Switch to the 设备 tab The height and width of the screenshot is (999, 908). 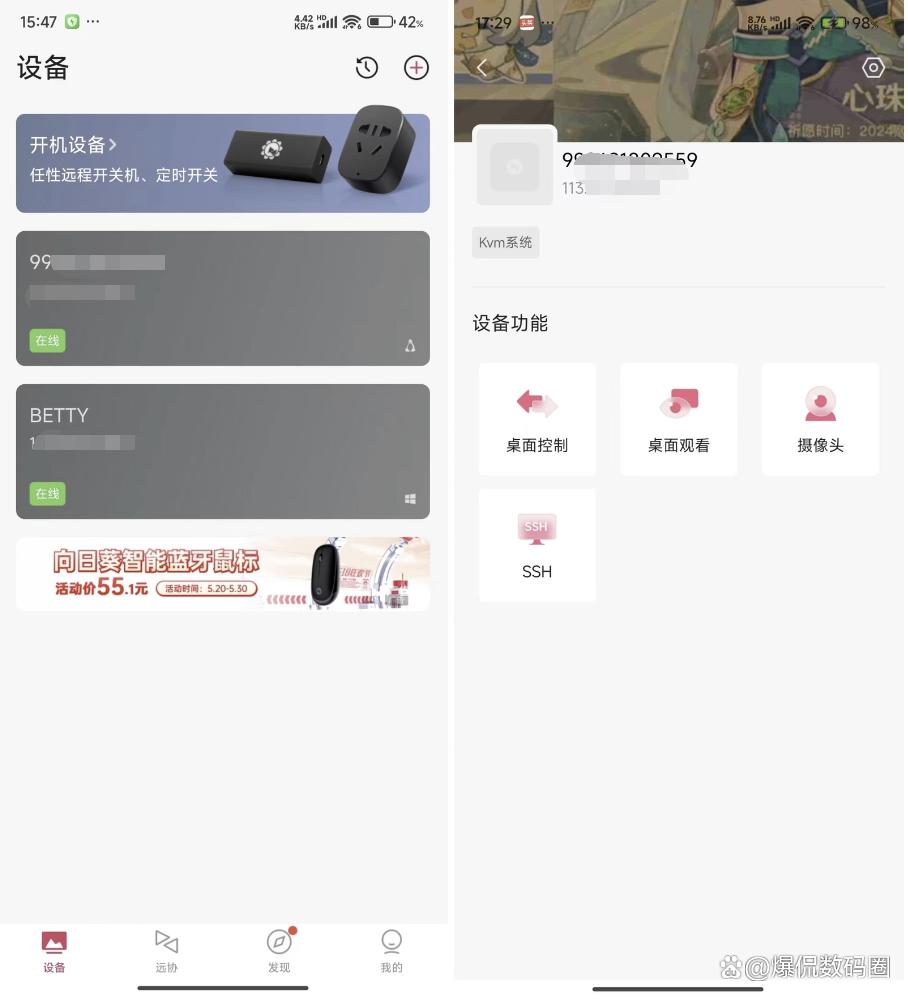(54, 951)
